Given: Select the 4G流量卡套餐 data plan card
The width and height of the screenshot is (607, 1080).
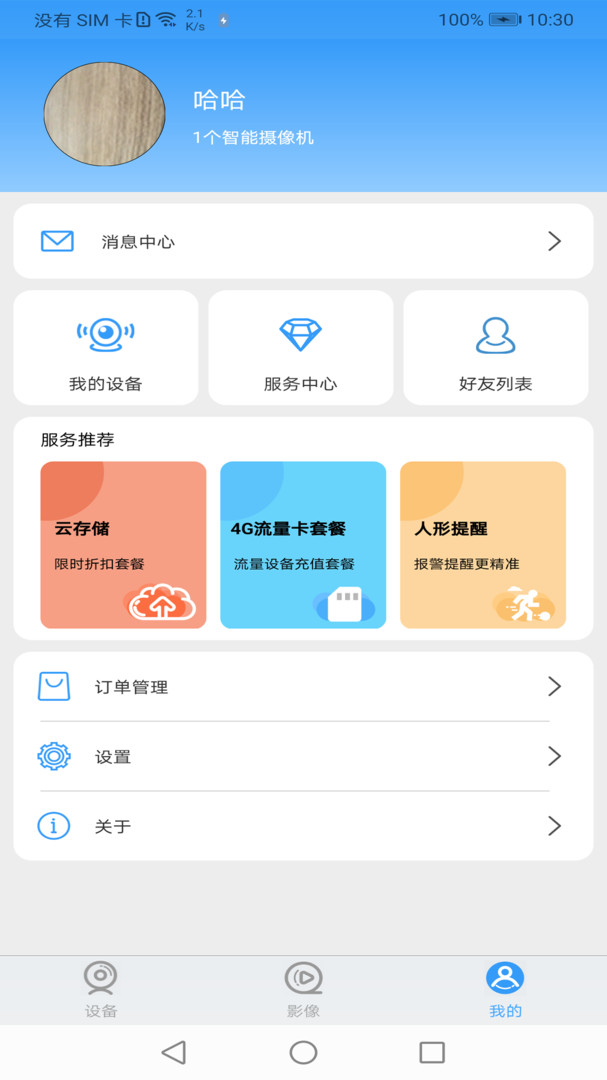Looking at the screenshot, I should [303, 545].
